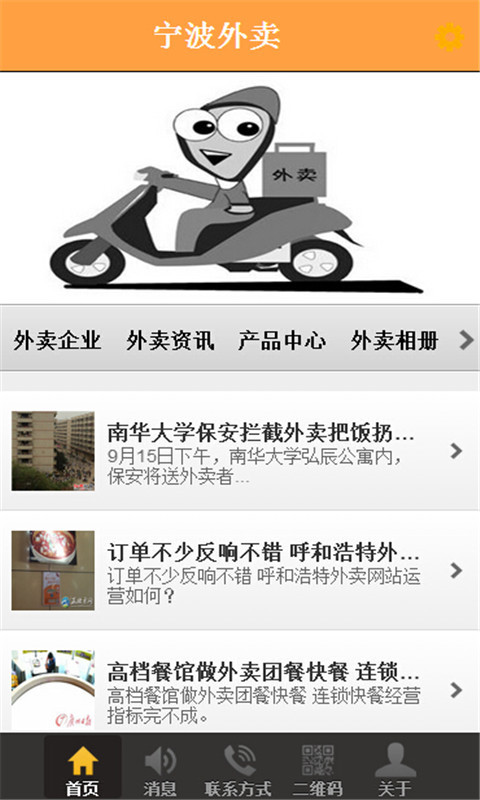Open the 联系方式 tab
The height and width of the screenshot is (800, 480).
tap(238, 767)
